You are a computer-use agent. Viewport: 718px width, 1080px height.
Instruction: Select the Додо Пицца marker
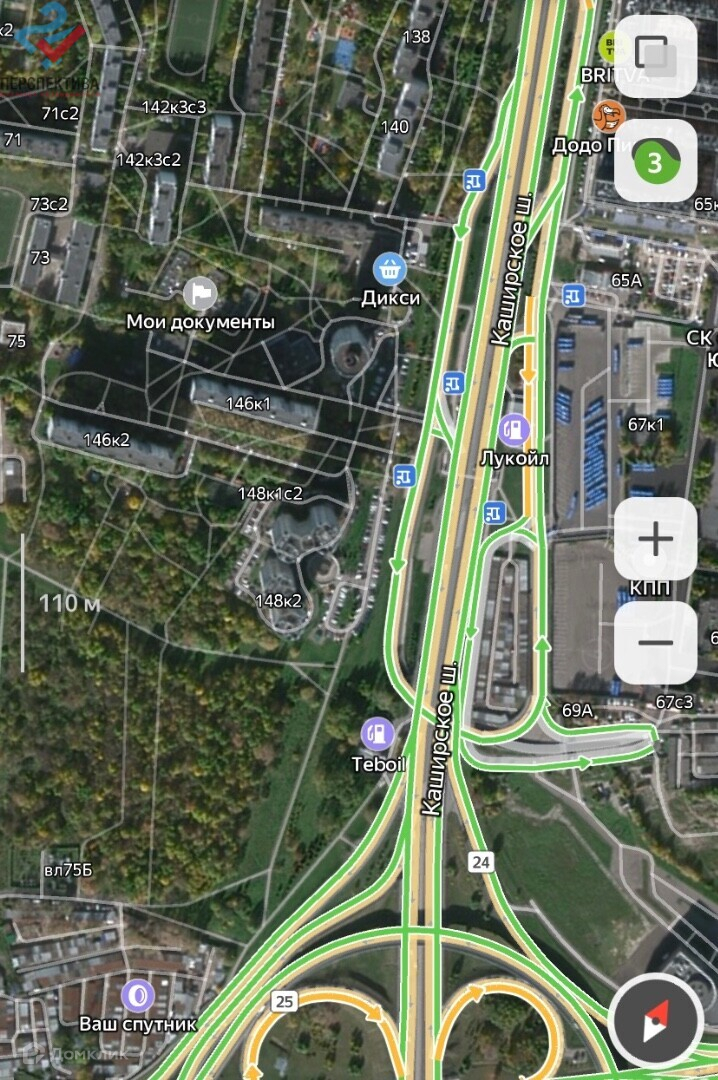(606, 116)
